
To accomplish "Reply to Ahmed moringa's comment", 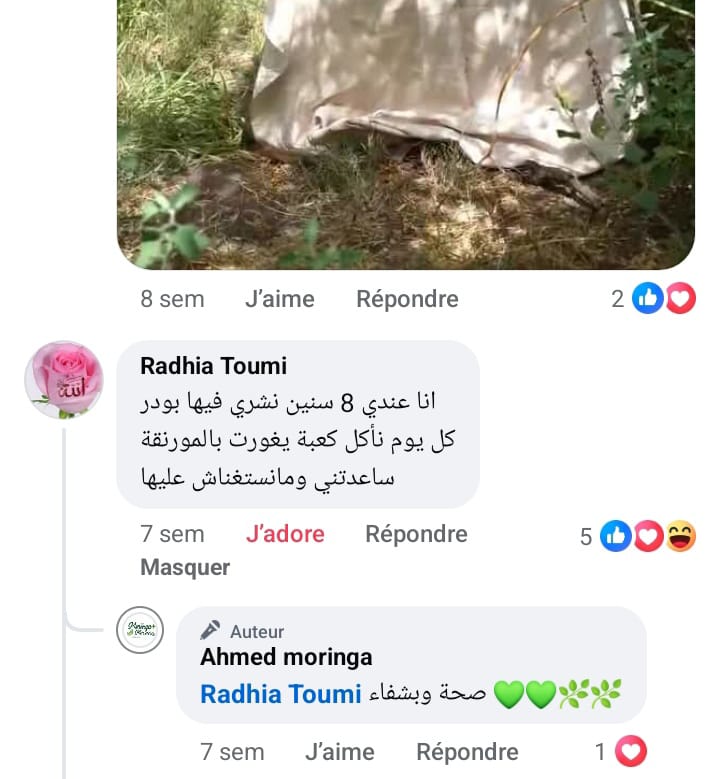I will [467, 752].
